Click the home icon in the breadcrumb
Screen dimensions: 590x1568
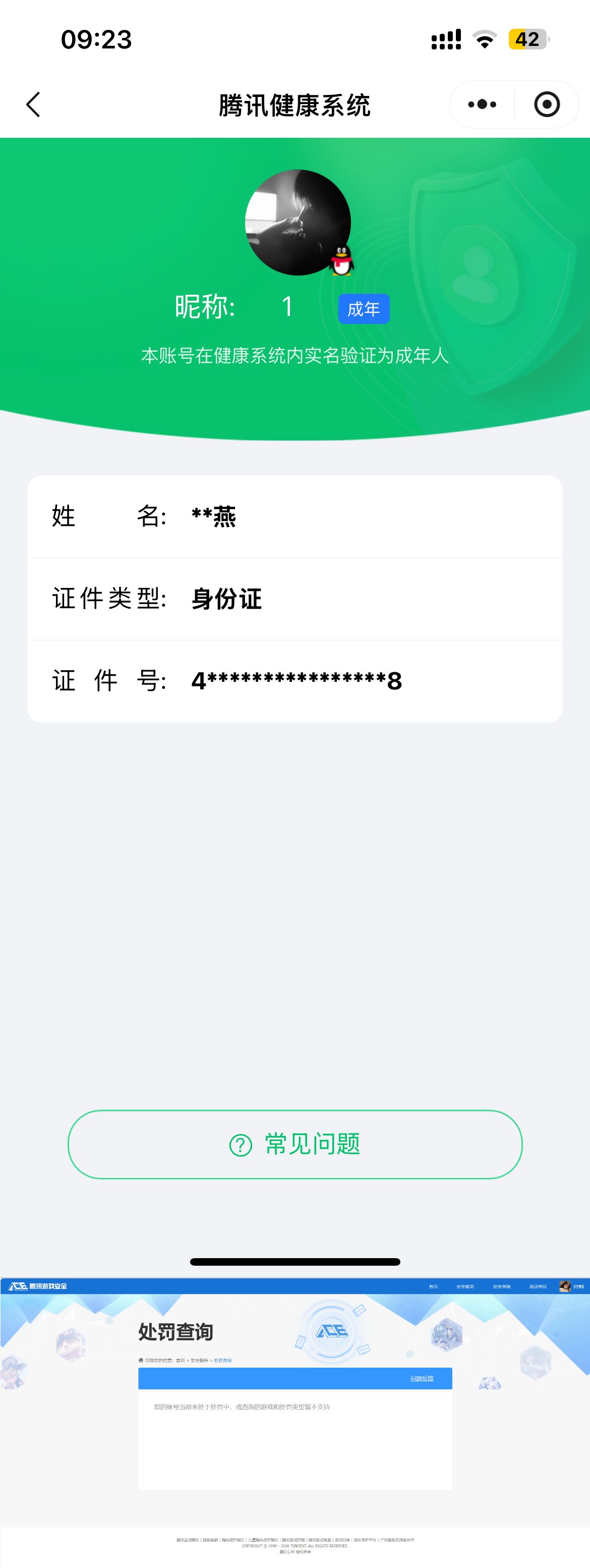pyautogui.click(x=141, y=1360)
